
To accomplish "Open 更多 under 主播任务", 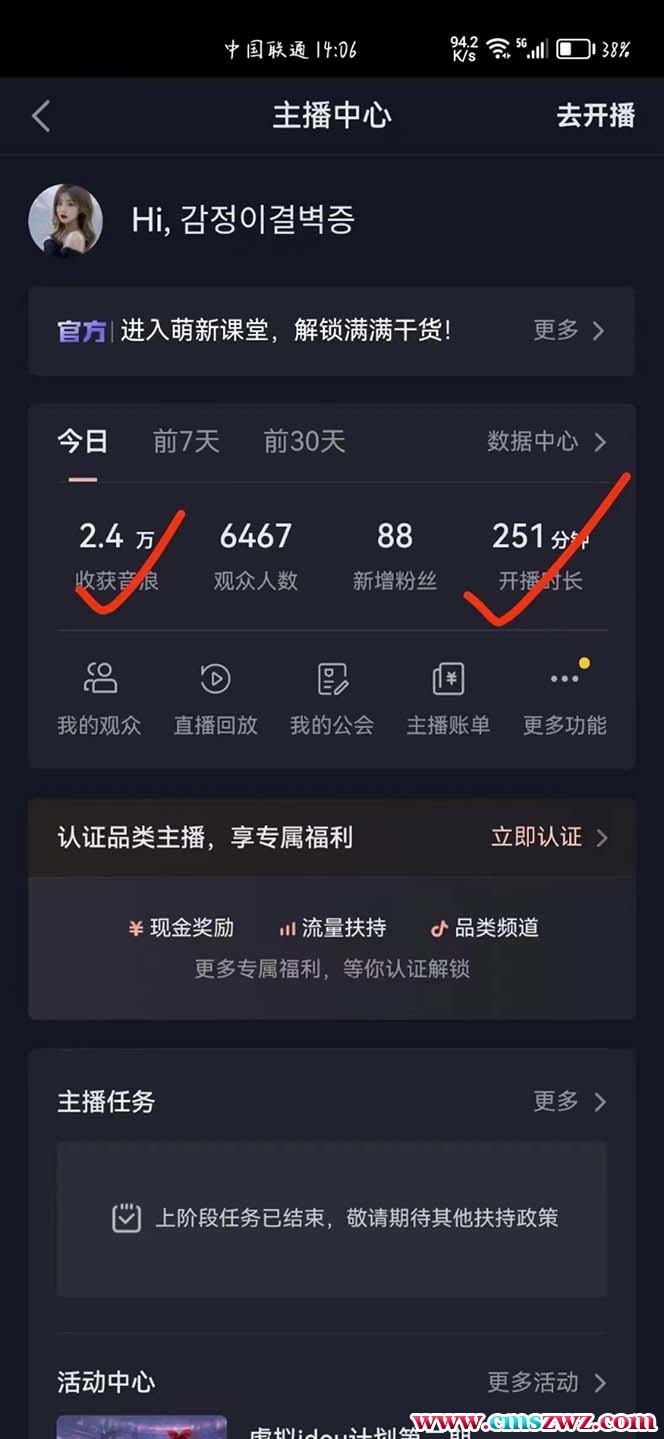I will [569, 1101].
